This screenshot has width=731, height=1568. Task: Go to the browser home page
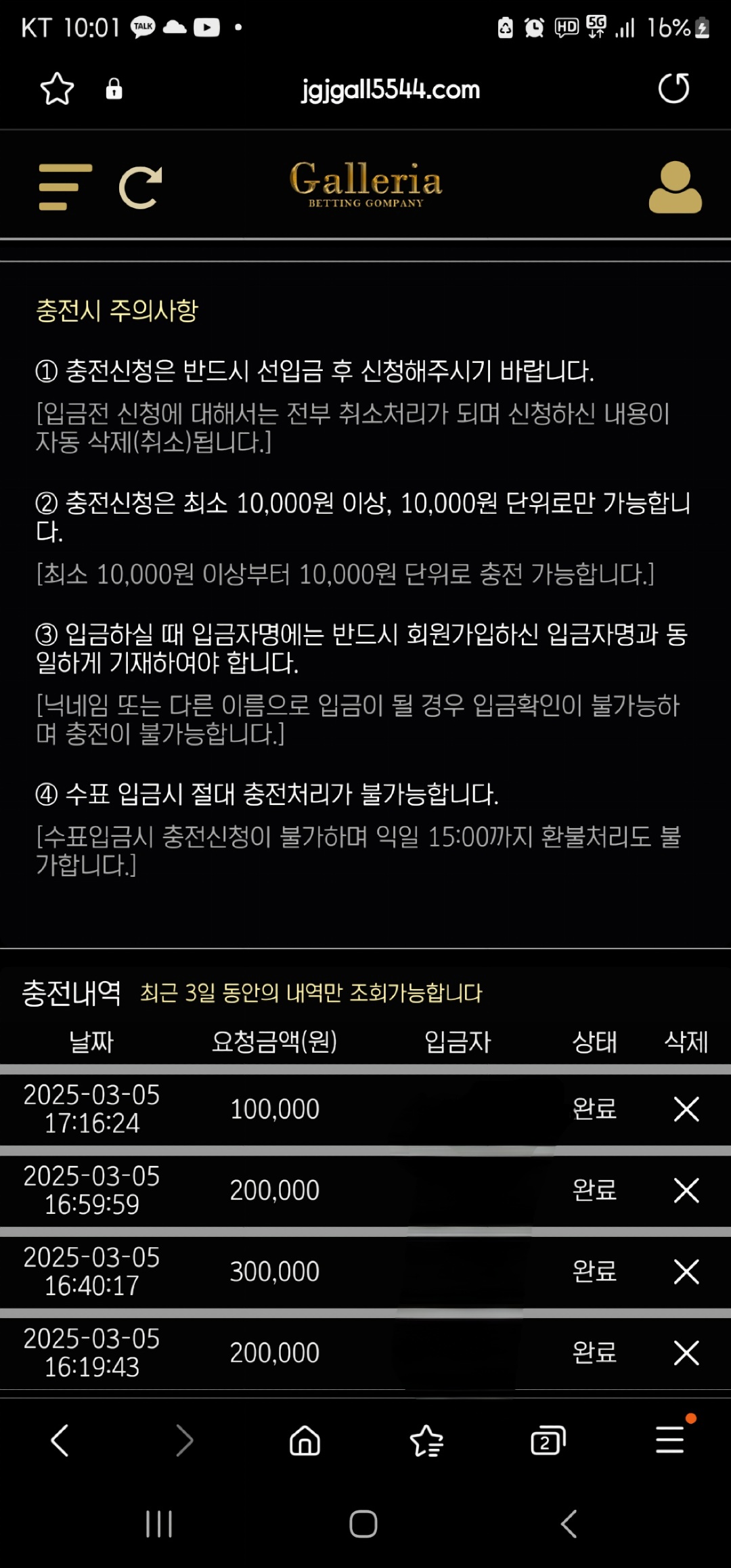point(305,1440)
